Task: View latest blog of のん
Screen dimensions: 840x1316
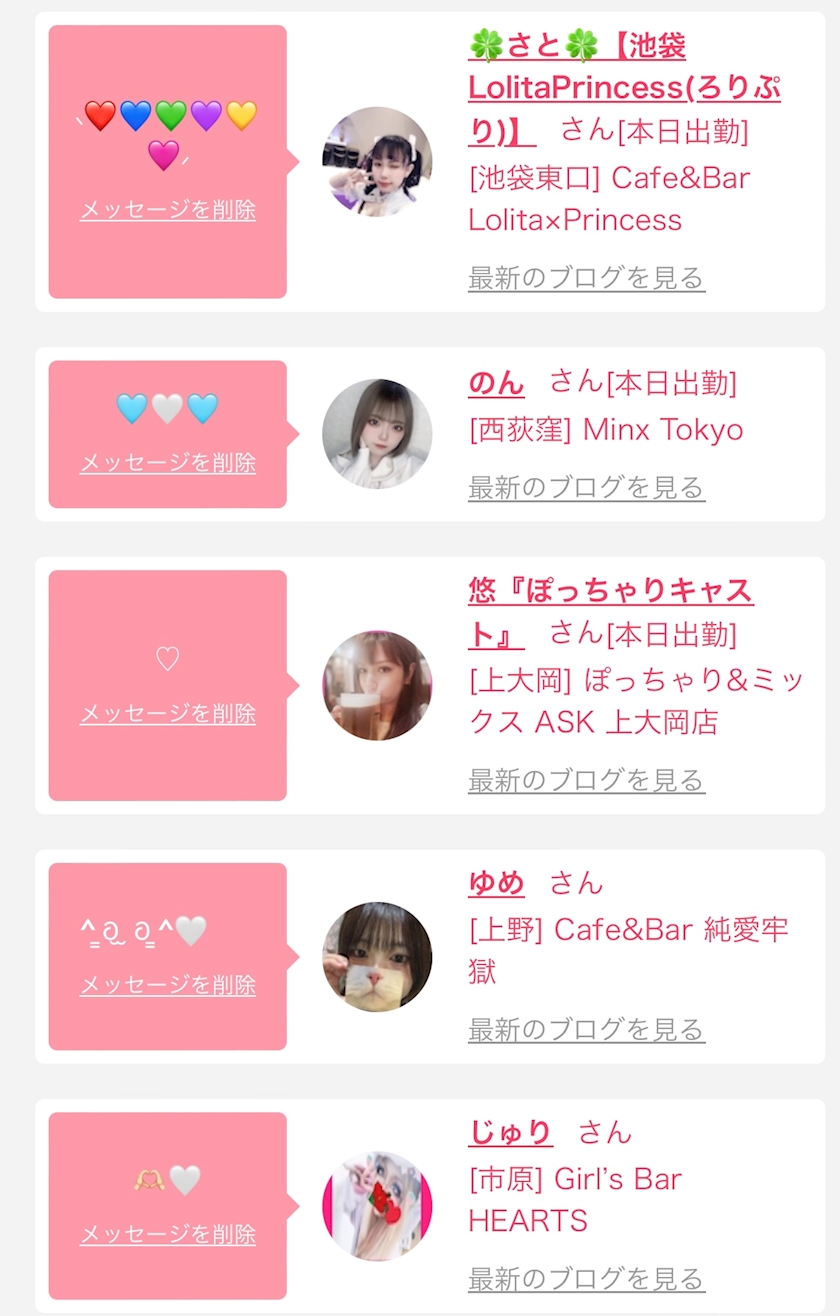Action: click(586, 487)
